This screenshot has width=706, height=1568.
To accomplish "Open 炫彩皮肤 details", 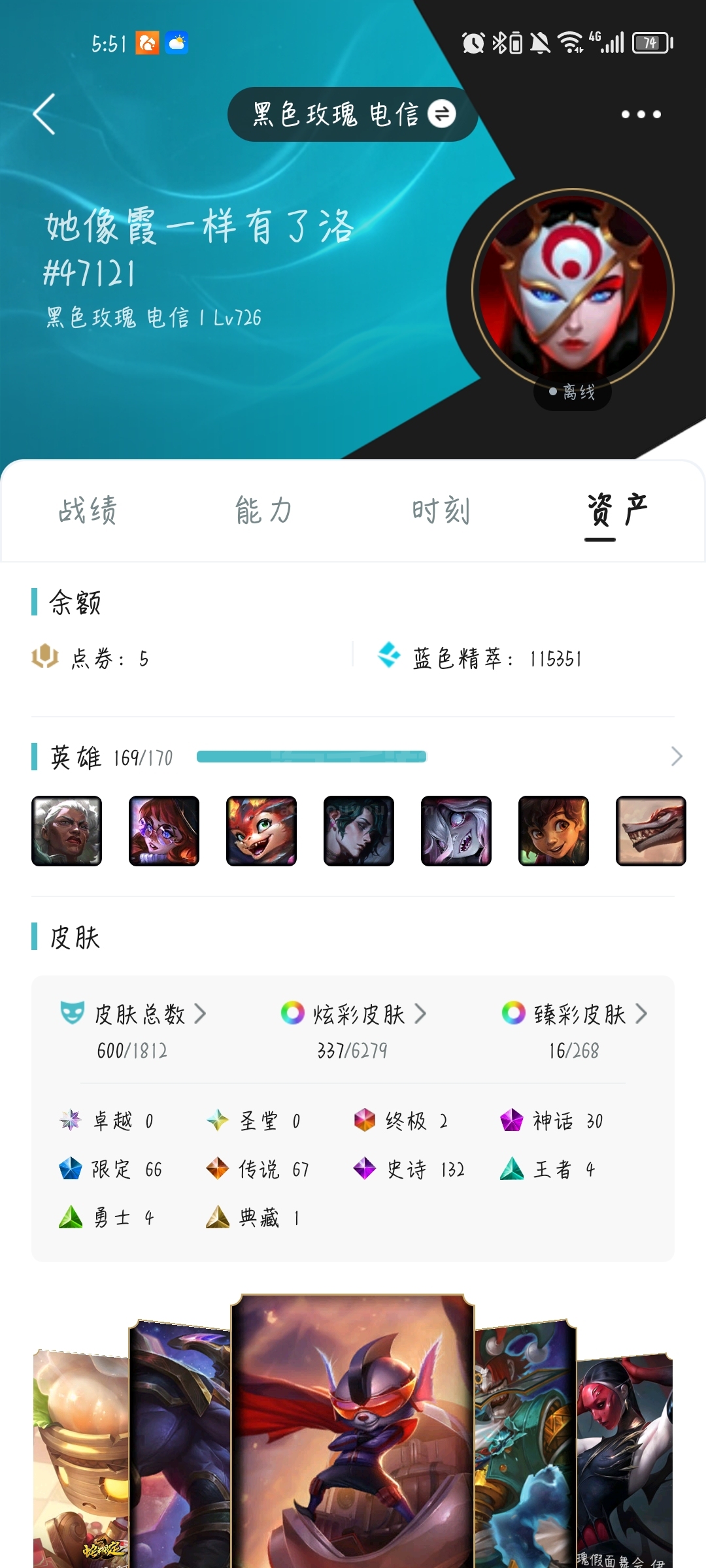I will point(354,1014).
